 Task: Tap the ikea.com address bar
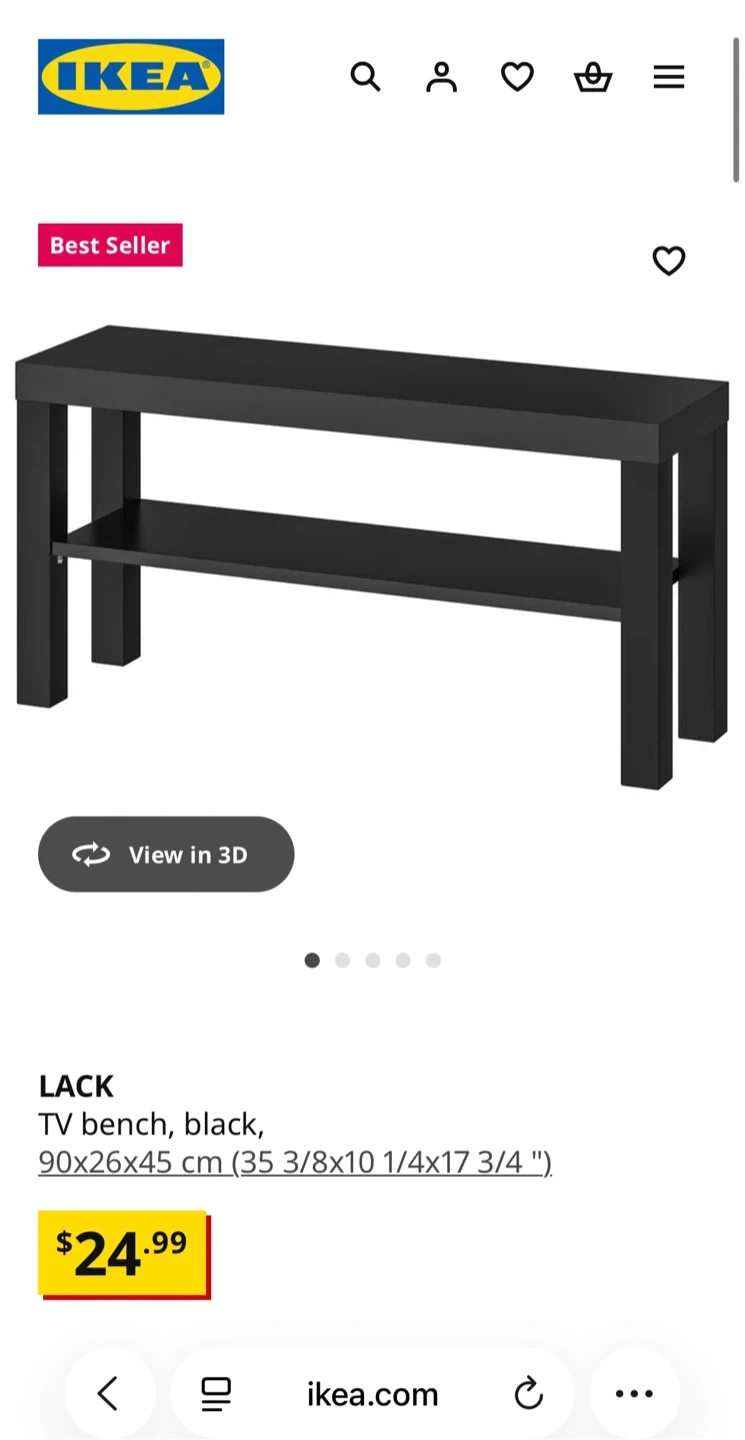click(372, 1394)
